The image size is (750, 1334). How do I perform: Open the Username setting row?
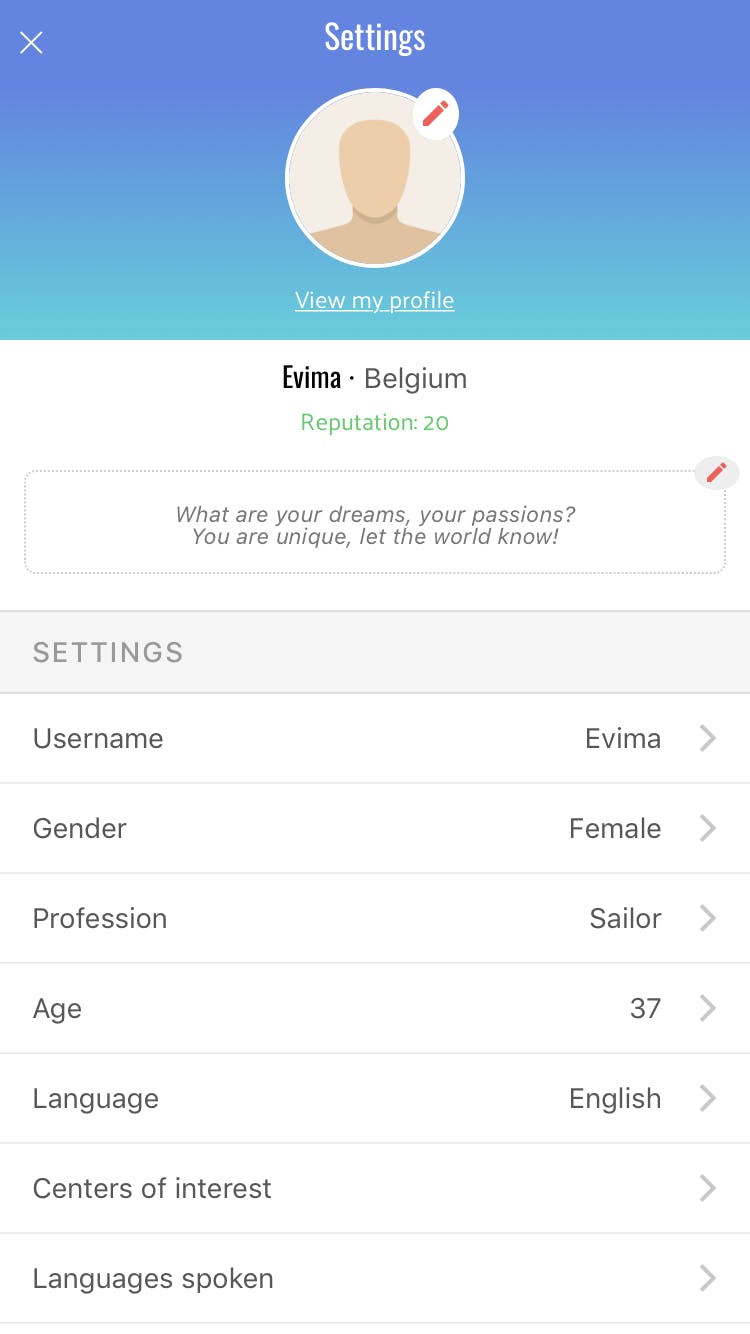(x=375, y=738)
